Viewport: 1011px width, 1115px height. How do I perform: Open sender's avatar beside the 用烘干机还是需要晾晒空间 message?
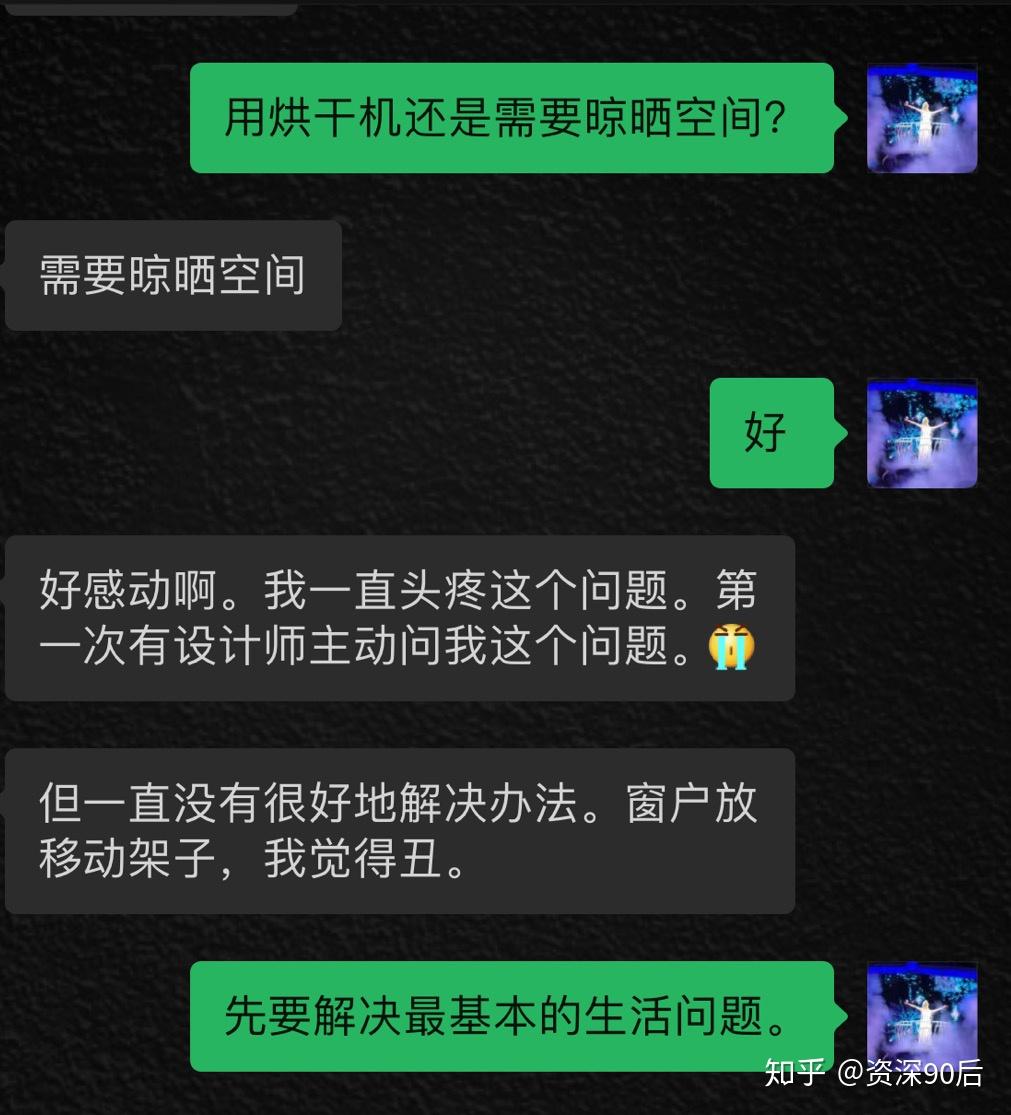click(x=921, y=118)
